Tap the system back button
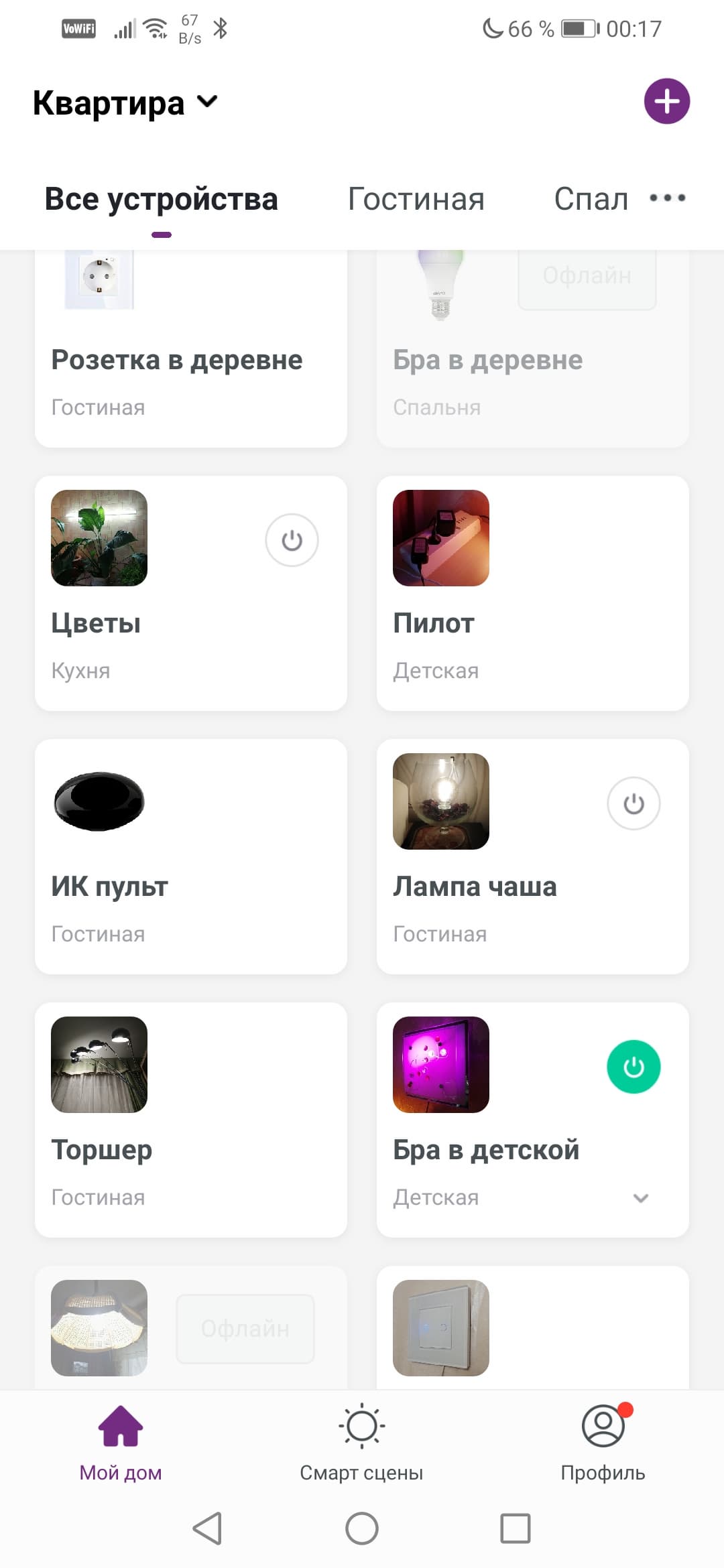This screenshot has height=1568, width=724. tap(207, 1528)
